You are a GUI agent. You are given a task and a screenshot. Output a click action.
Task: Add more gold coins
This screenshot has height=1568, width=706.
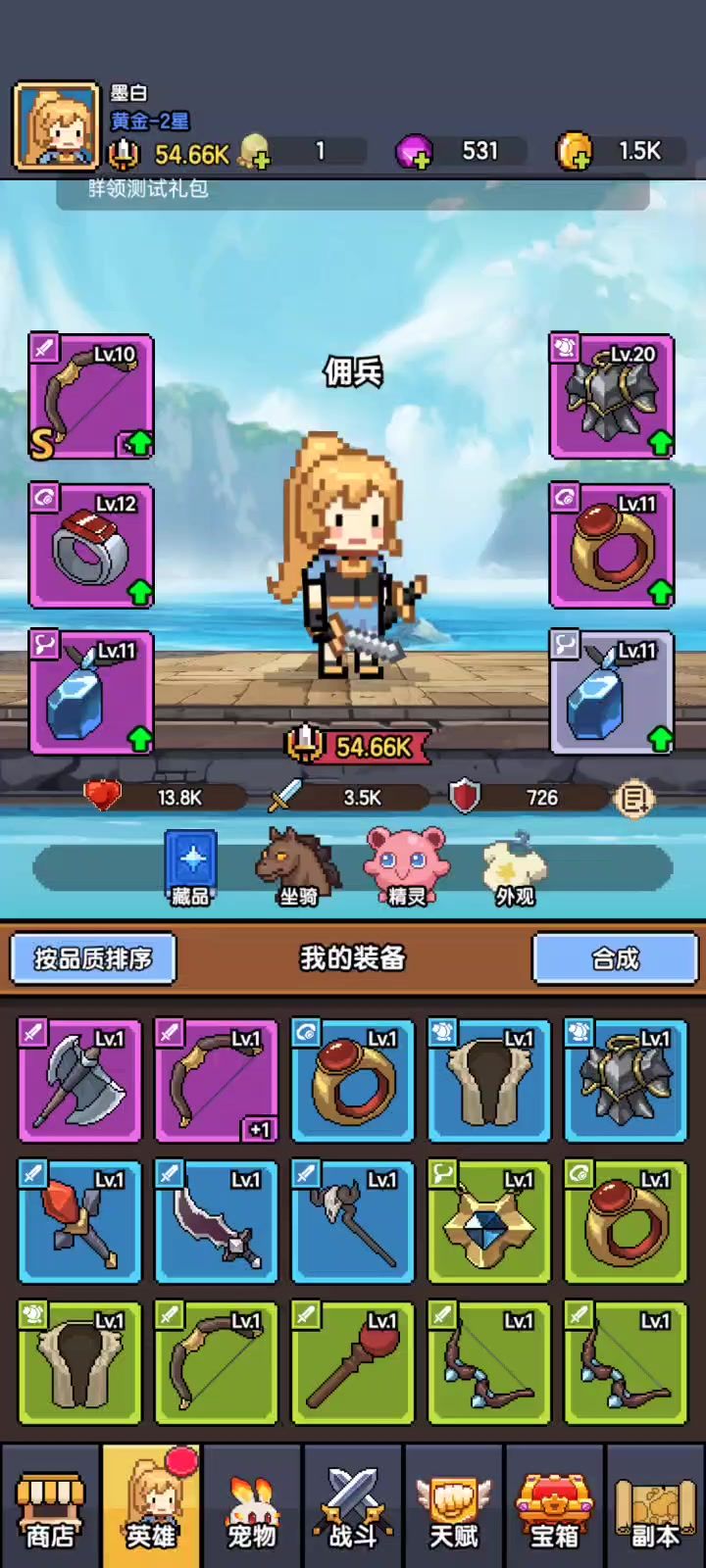pos(576,152)
